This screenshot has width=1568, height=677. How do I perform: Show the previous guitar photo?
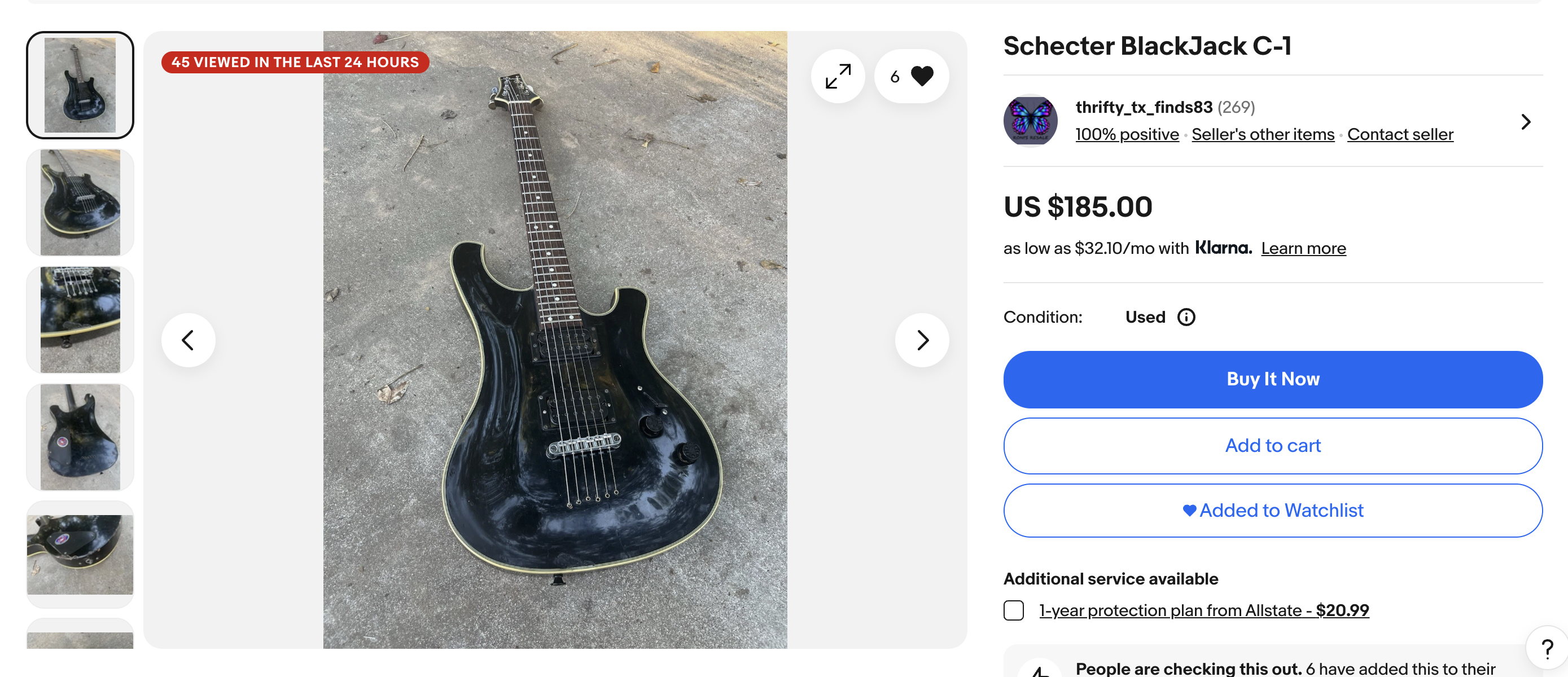[188, 340]
